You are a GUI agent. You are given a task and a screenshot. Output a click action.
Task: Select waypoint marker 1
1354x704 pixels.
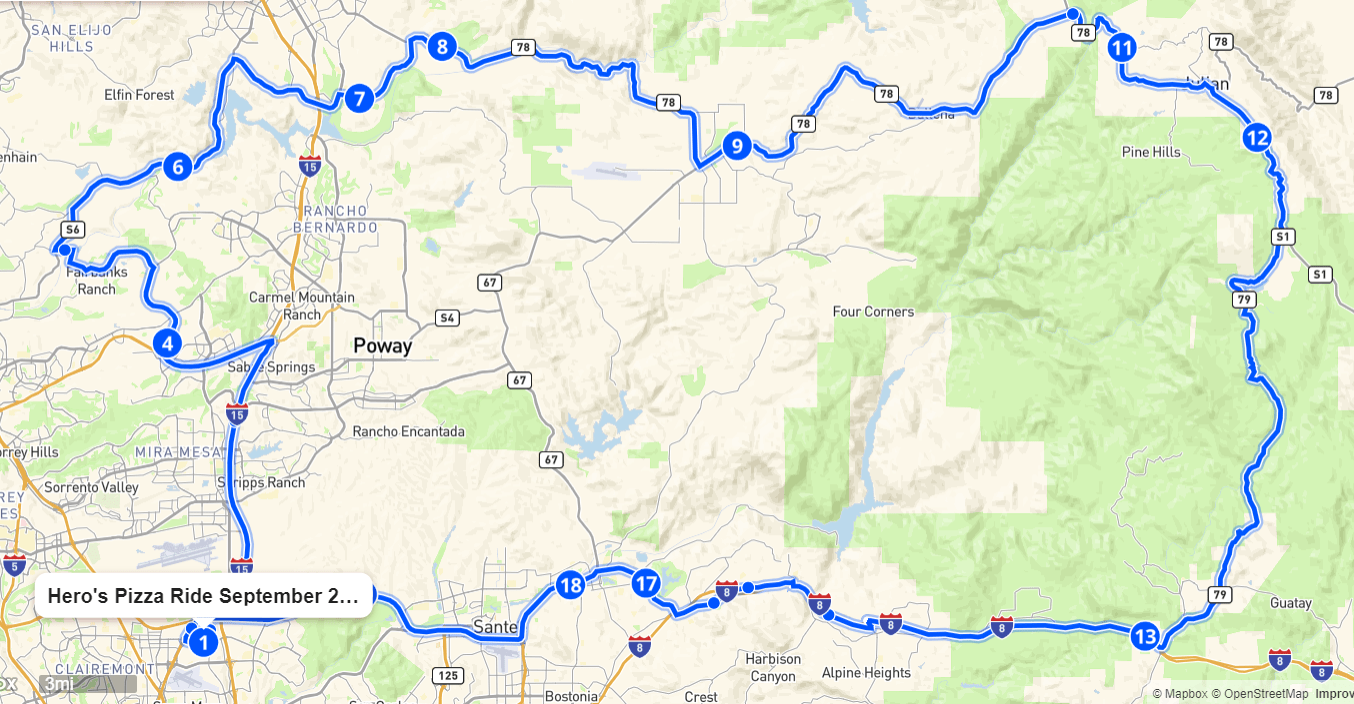[203, 641]
